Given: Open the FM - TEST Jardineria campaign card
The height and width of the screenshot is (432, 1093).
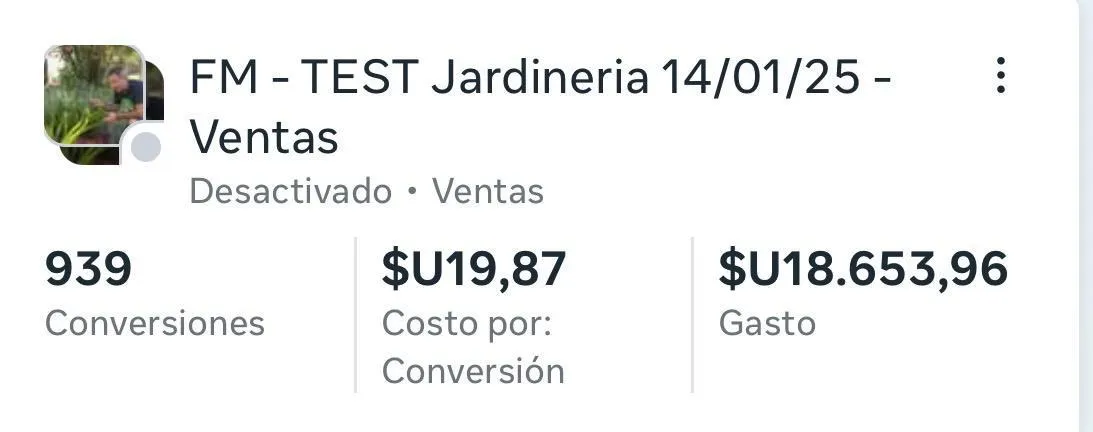Looking at the screenshot, I should (x=540, y=107).
